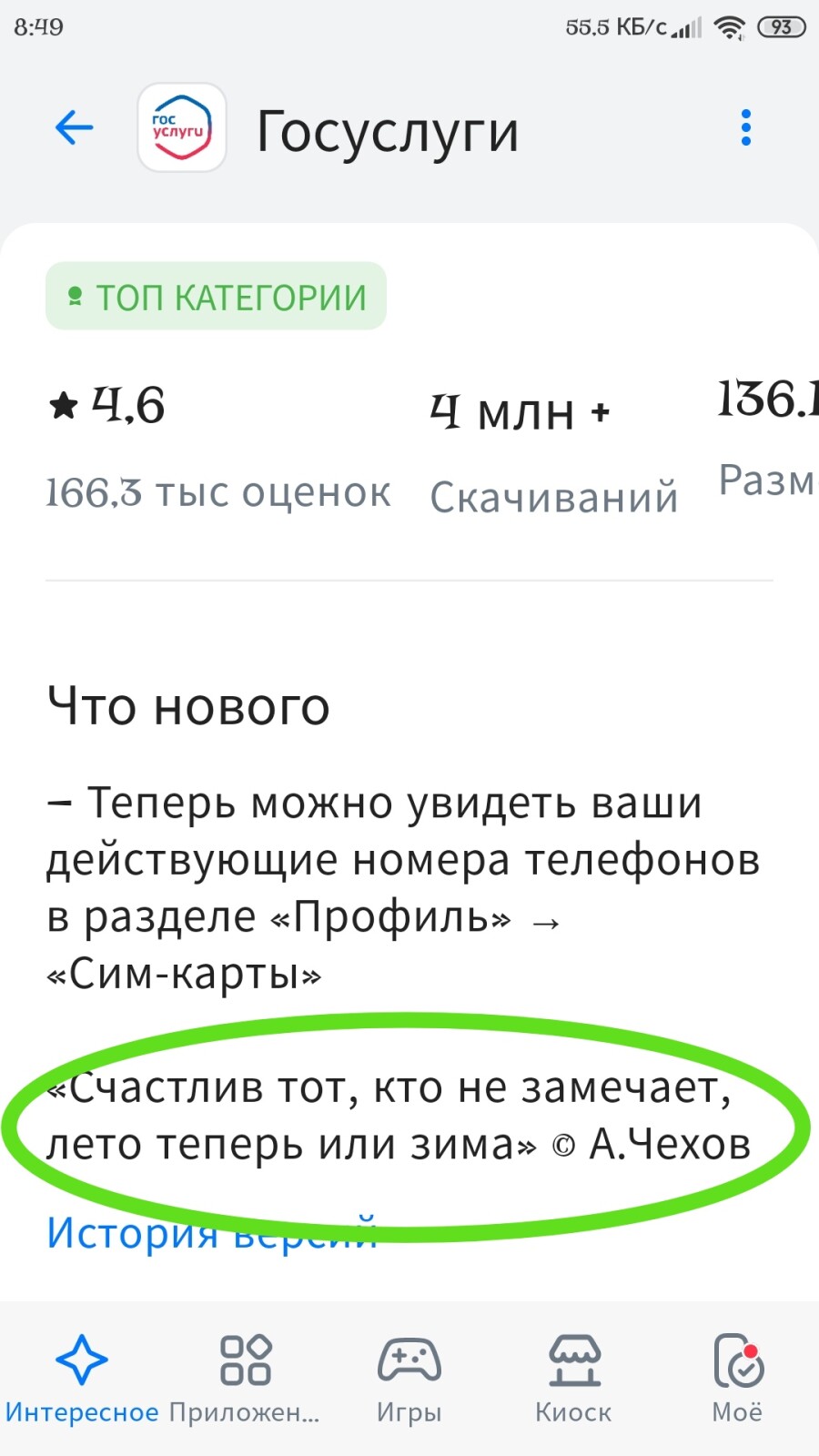
Task: Go back using the arrow
Action: click(x=75, y=128)
